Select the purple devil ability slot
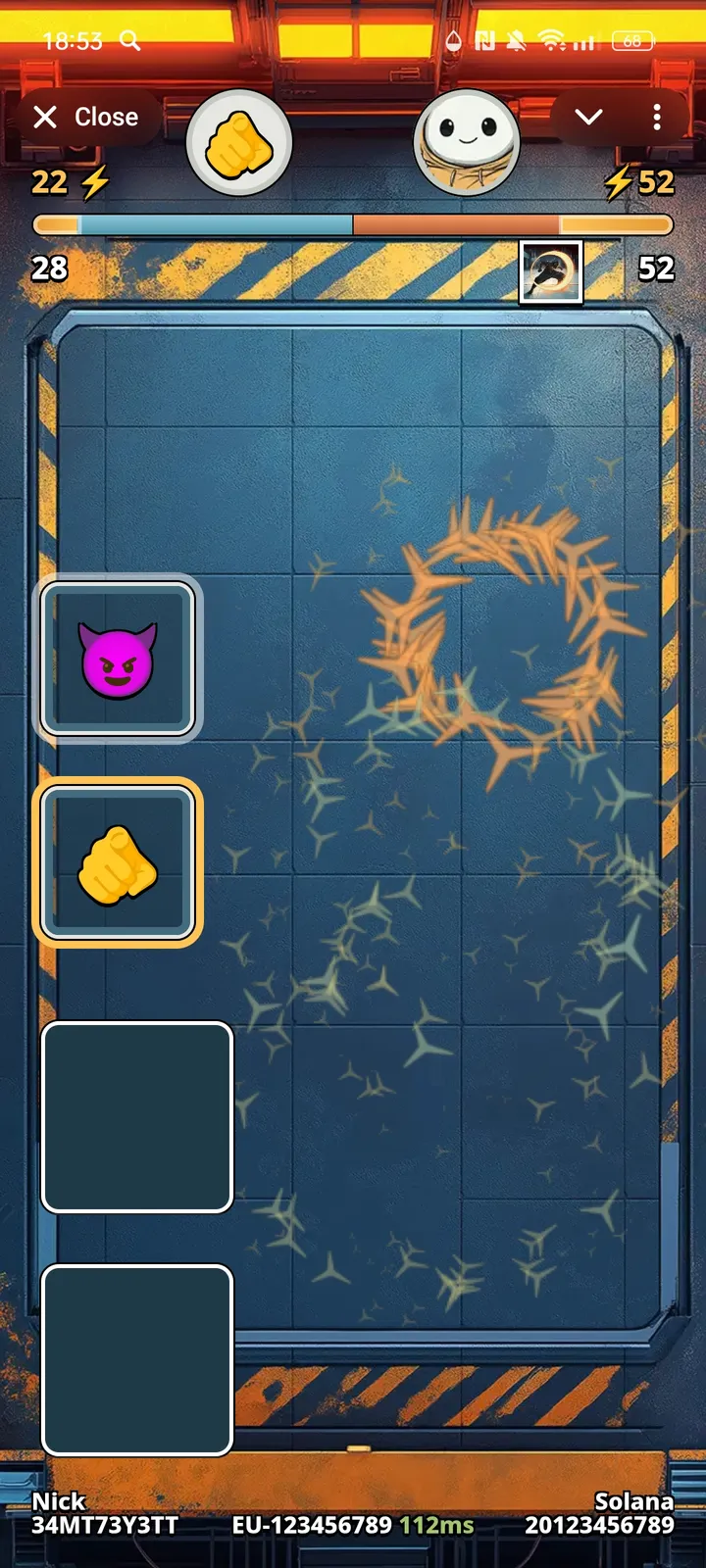The height and width of the screenshot is (1568, 706). tap(116, 659)
